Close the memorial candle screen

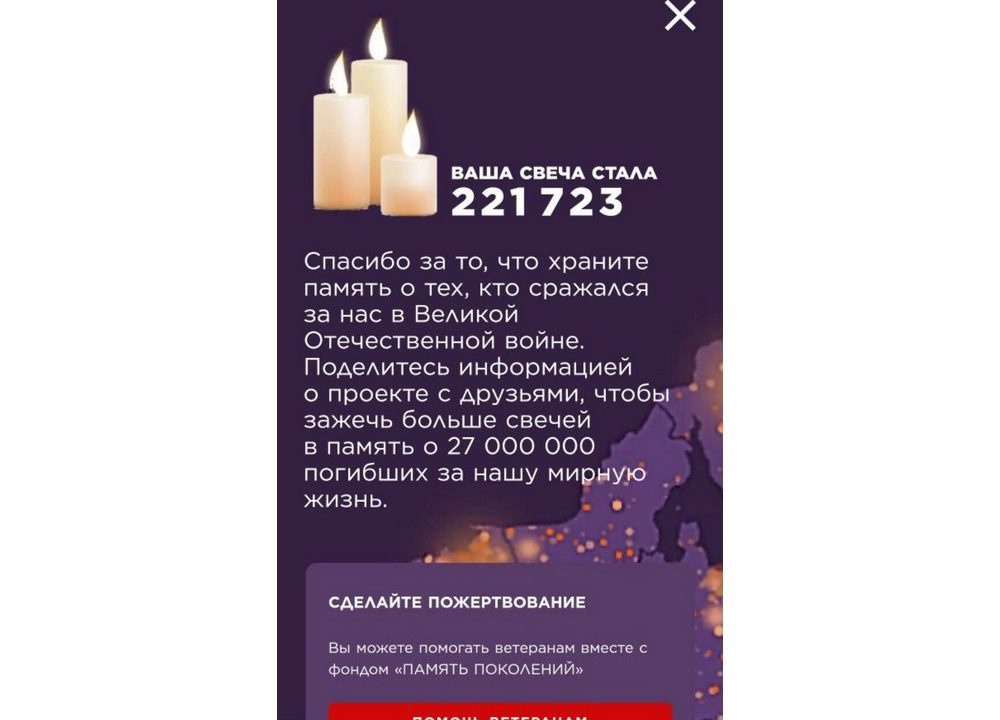point(680,16)
